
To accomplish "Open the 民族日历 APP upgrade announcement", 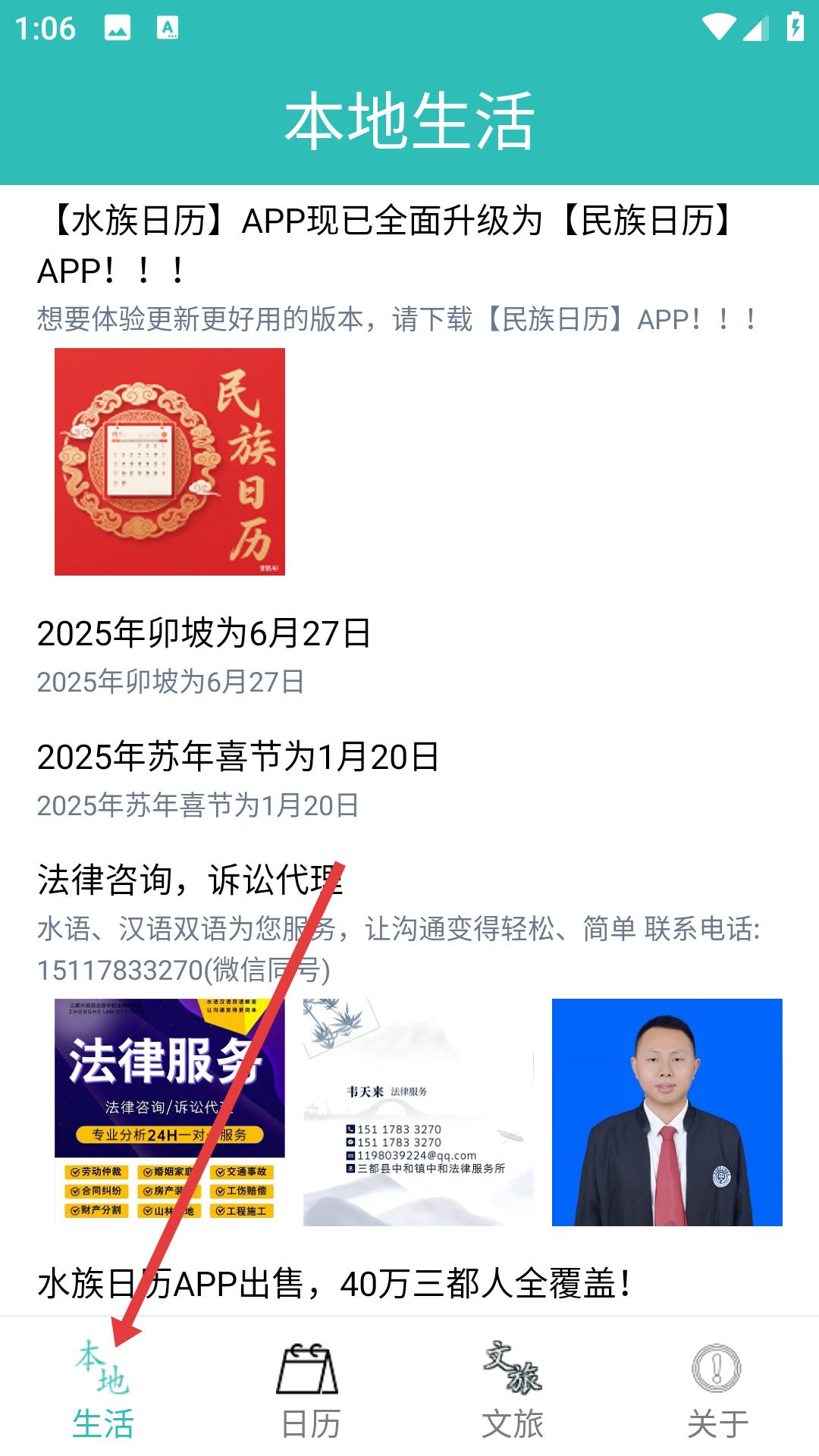I will [x=387, y=246].
